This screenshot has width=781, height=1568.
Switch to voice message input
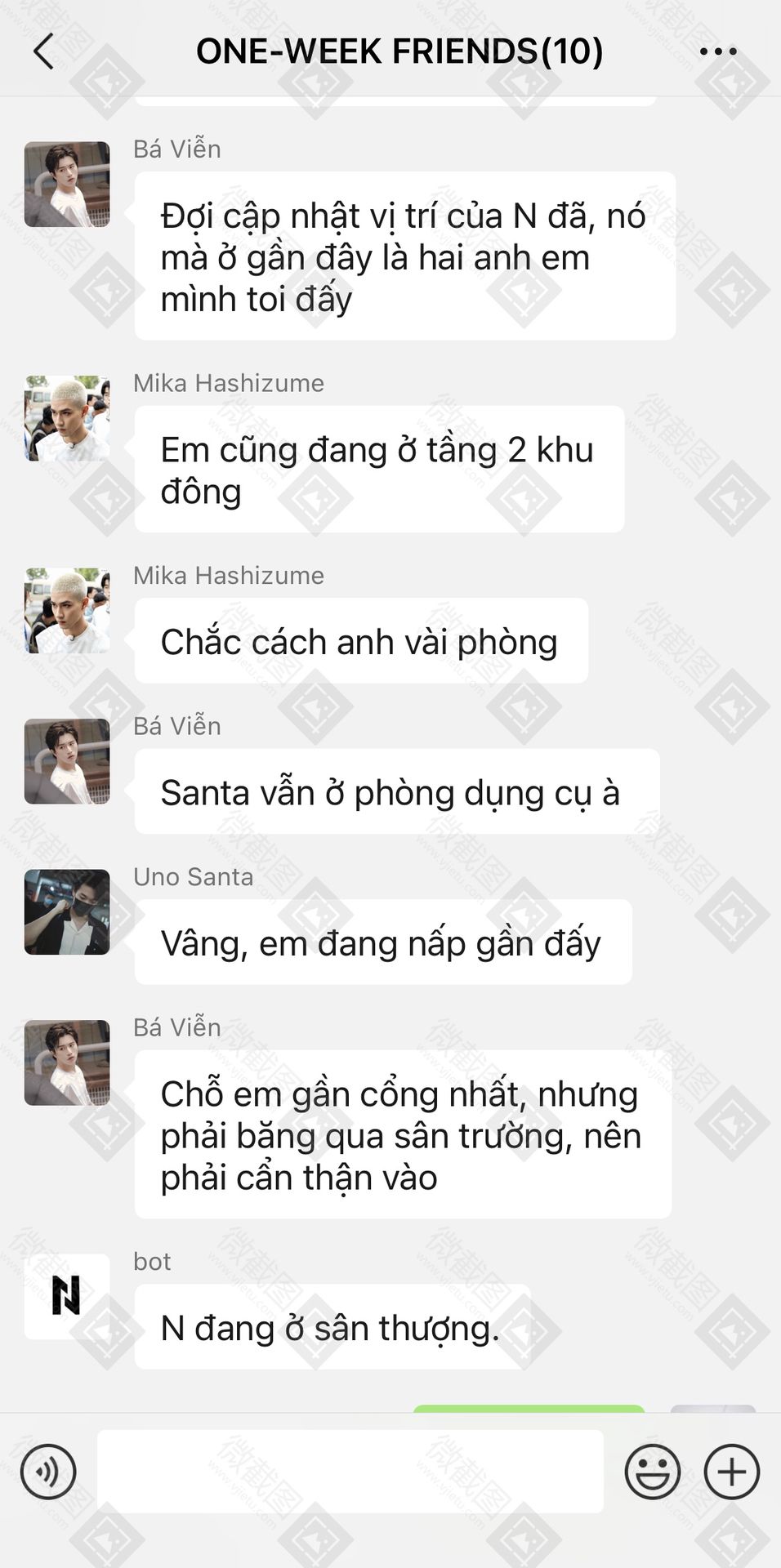[x=48, y=1472]
